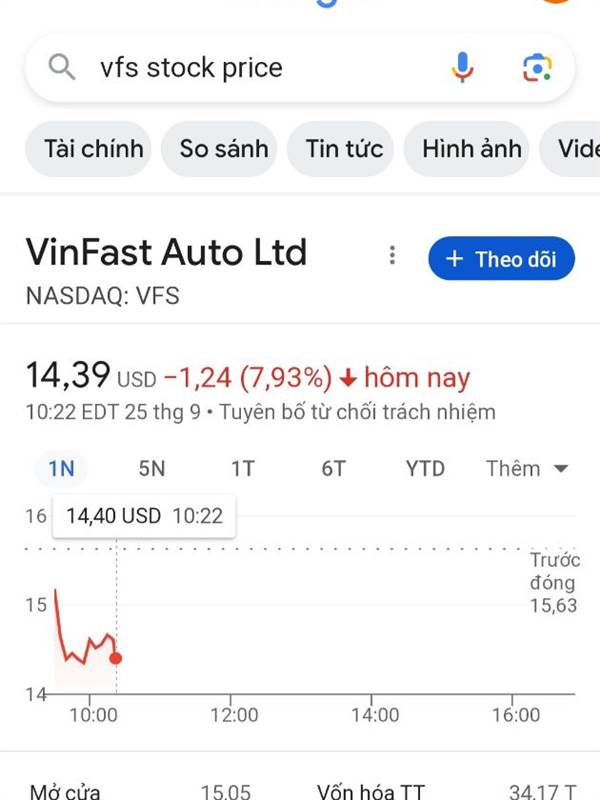Expand the Thêm range dropdown
Screen dimensions: 600x800
tap(526, 468)
